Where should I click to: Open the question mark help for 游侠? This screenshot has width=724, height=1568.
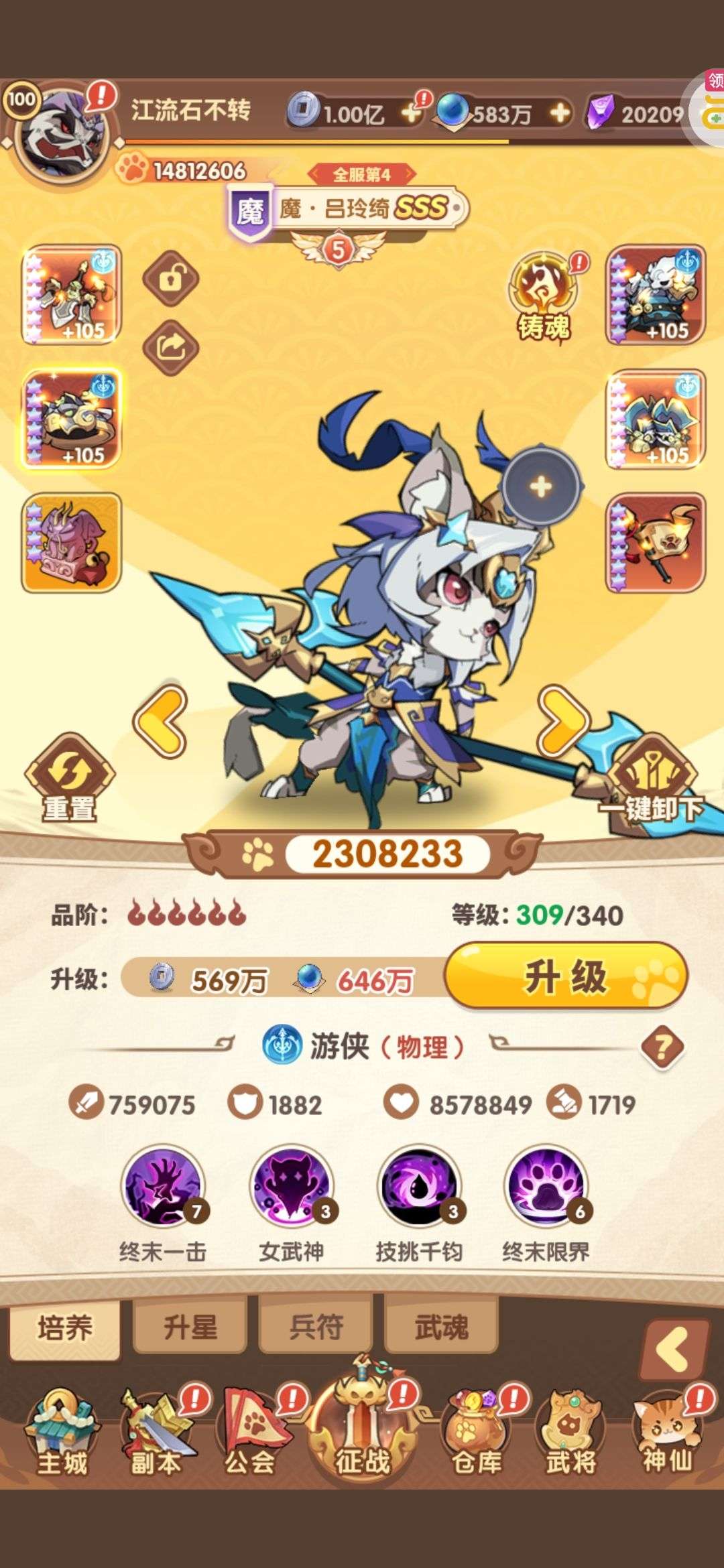pos(662,1047)
